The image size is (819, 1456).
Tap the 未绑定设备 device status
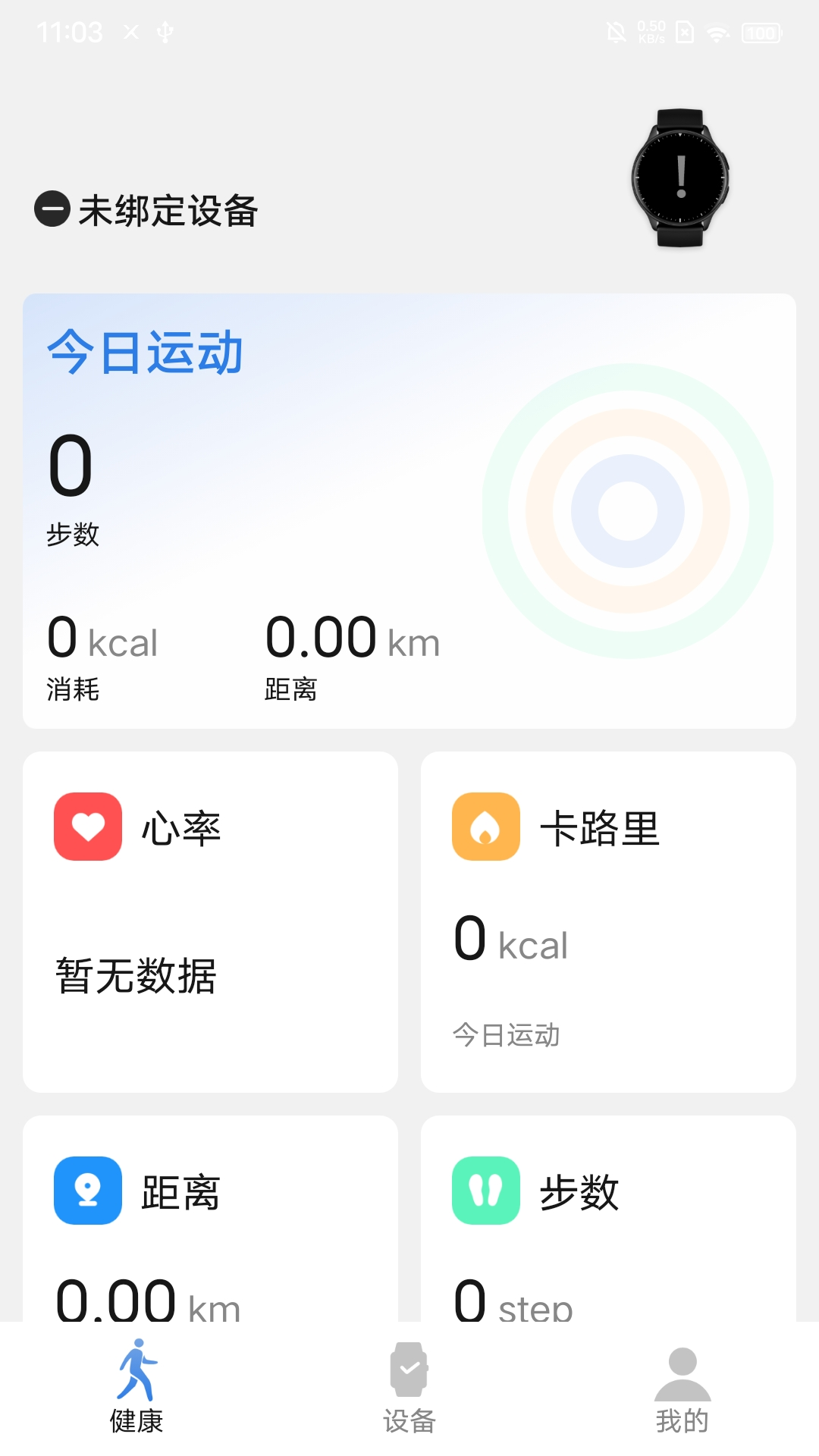pos(147,210)
